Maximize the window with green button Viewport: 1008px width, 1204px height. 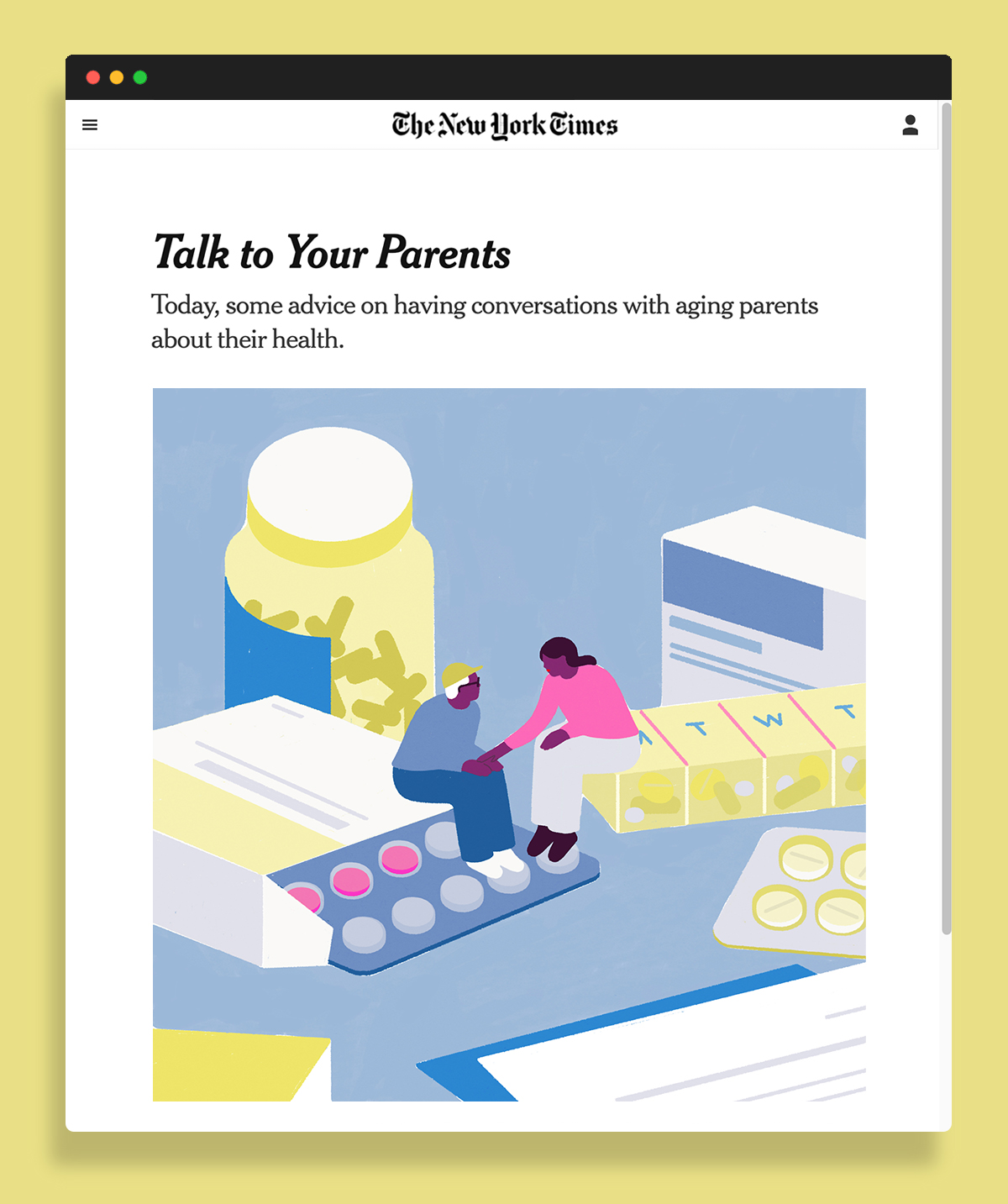tap(140, 77)
